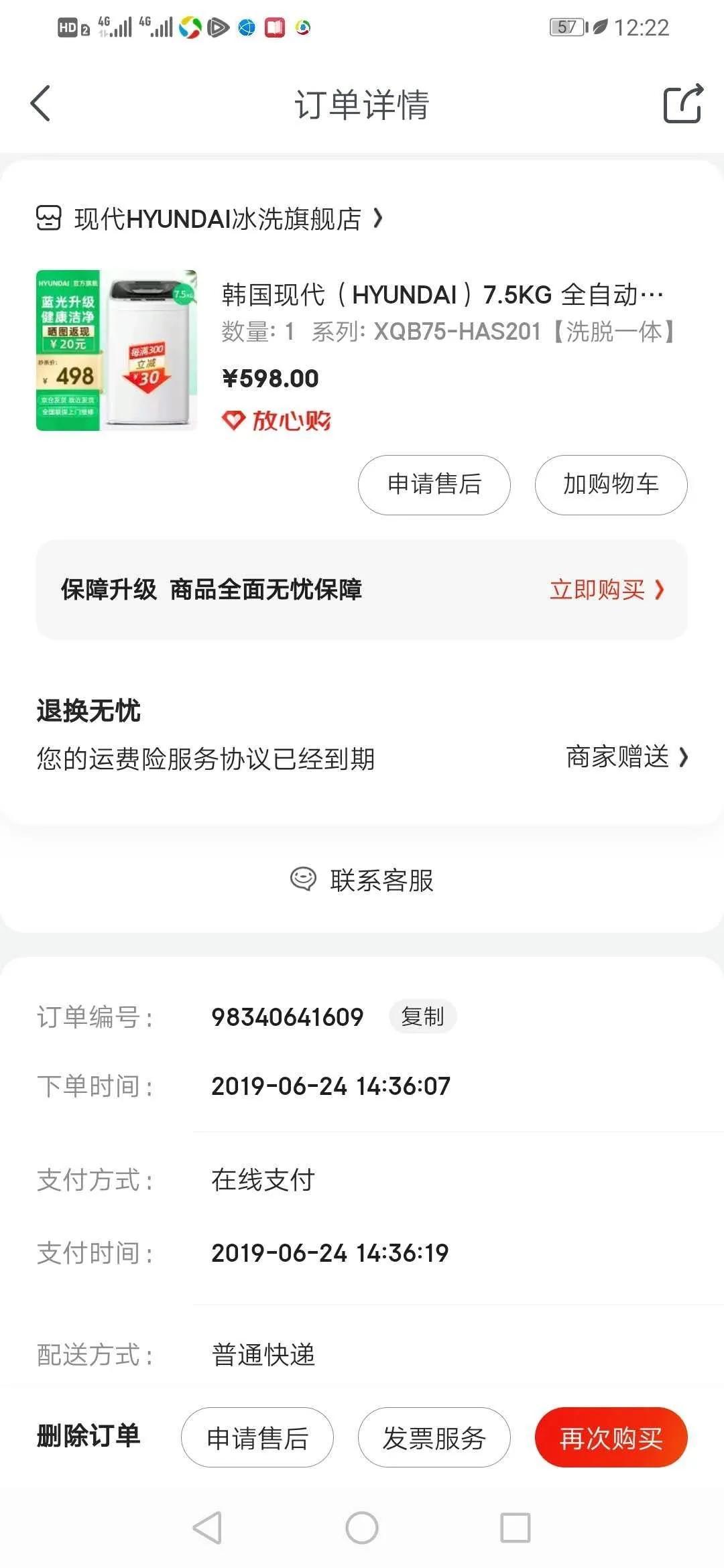Open 现代HYUNDAI冰洗旗舰店 store page
724x1568 pixels.
click(218, 218)
